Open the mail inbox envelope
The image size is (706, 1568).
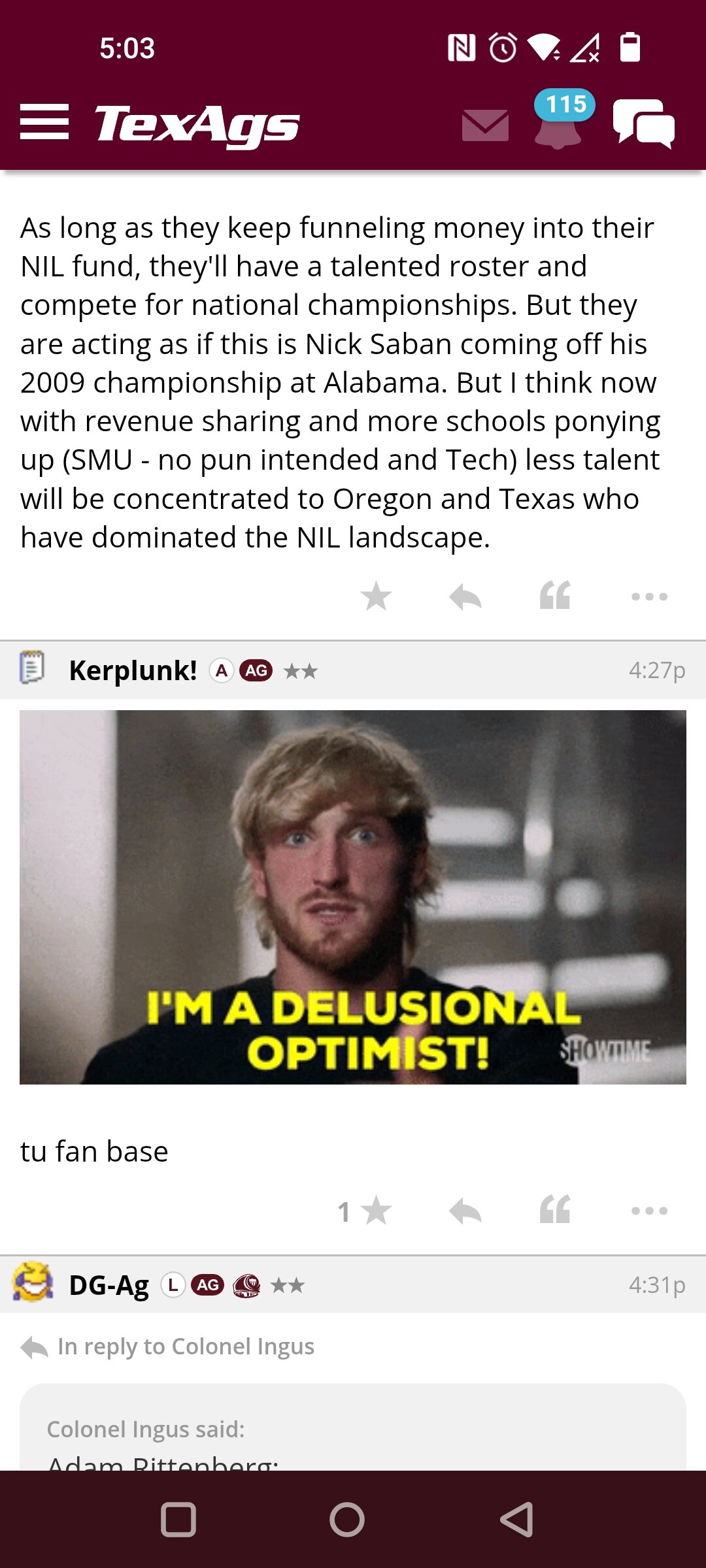coord(485,125)
